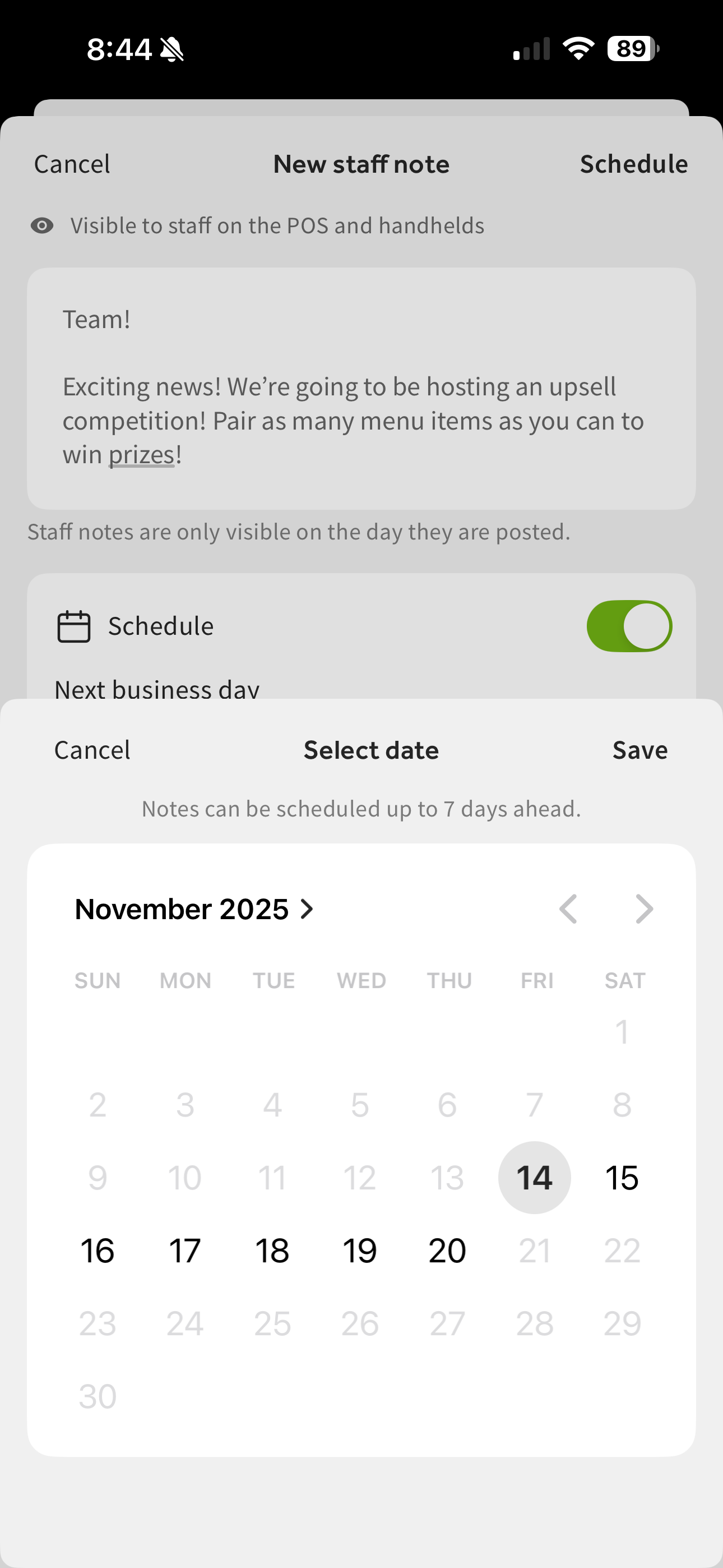Choose Monday the 17th
The height and width of the screenshot is (1568, 723).
[x=185, y=1249]
